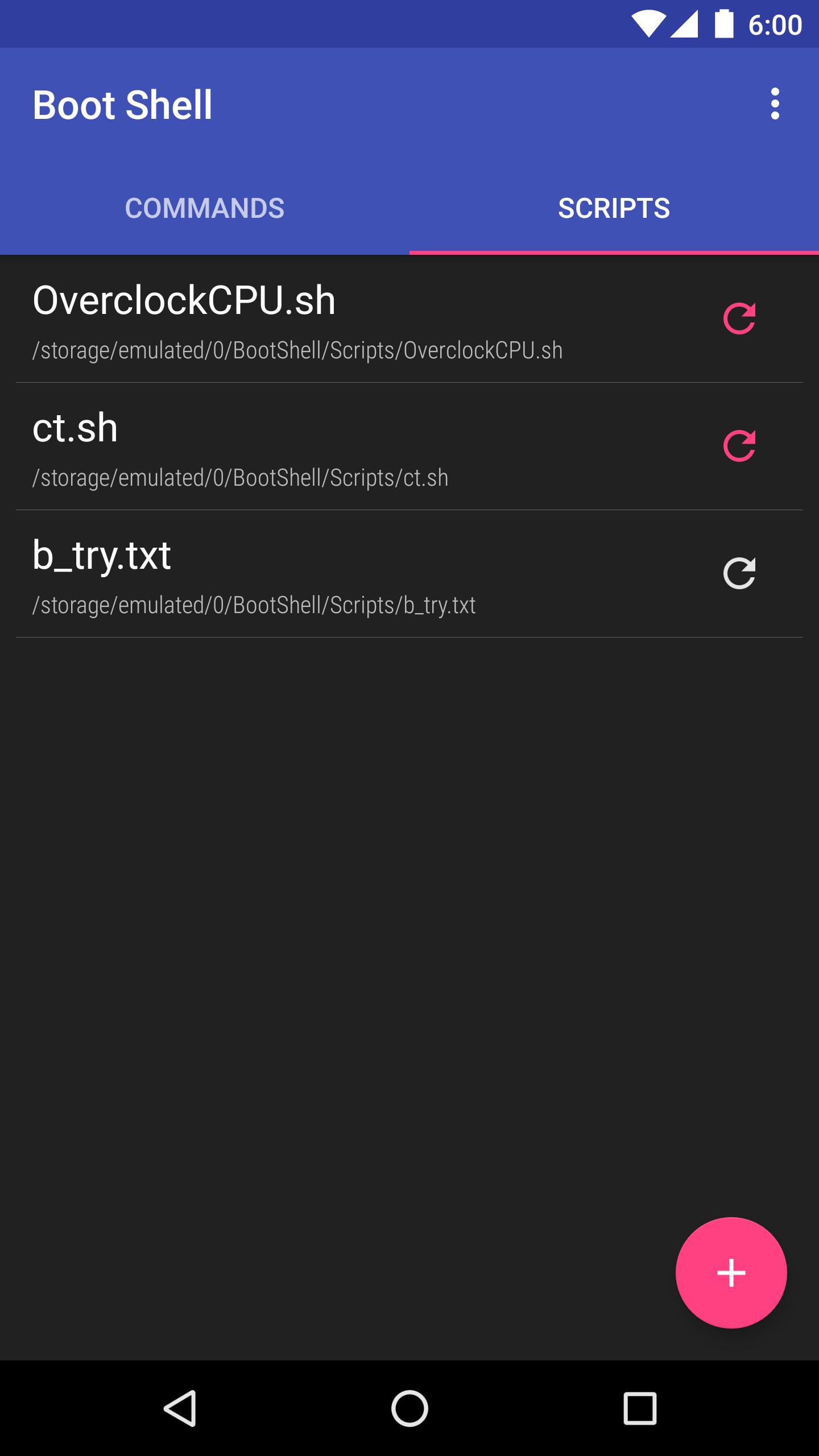Toggle the boot icon for OverclockCPU.sh
The width and height of the screenshot is (819, 1456).
(739, 318)
